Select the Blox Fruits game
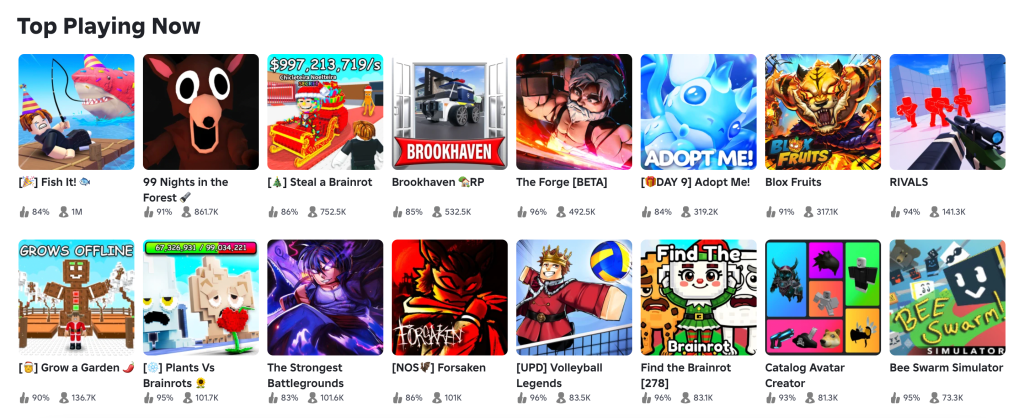Image resolution: width=1024 pixels, height=418 pixels. pos(823,112)
